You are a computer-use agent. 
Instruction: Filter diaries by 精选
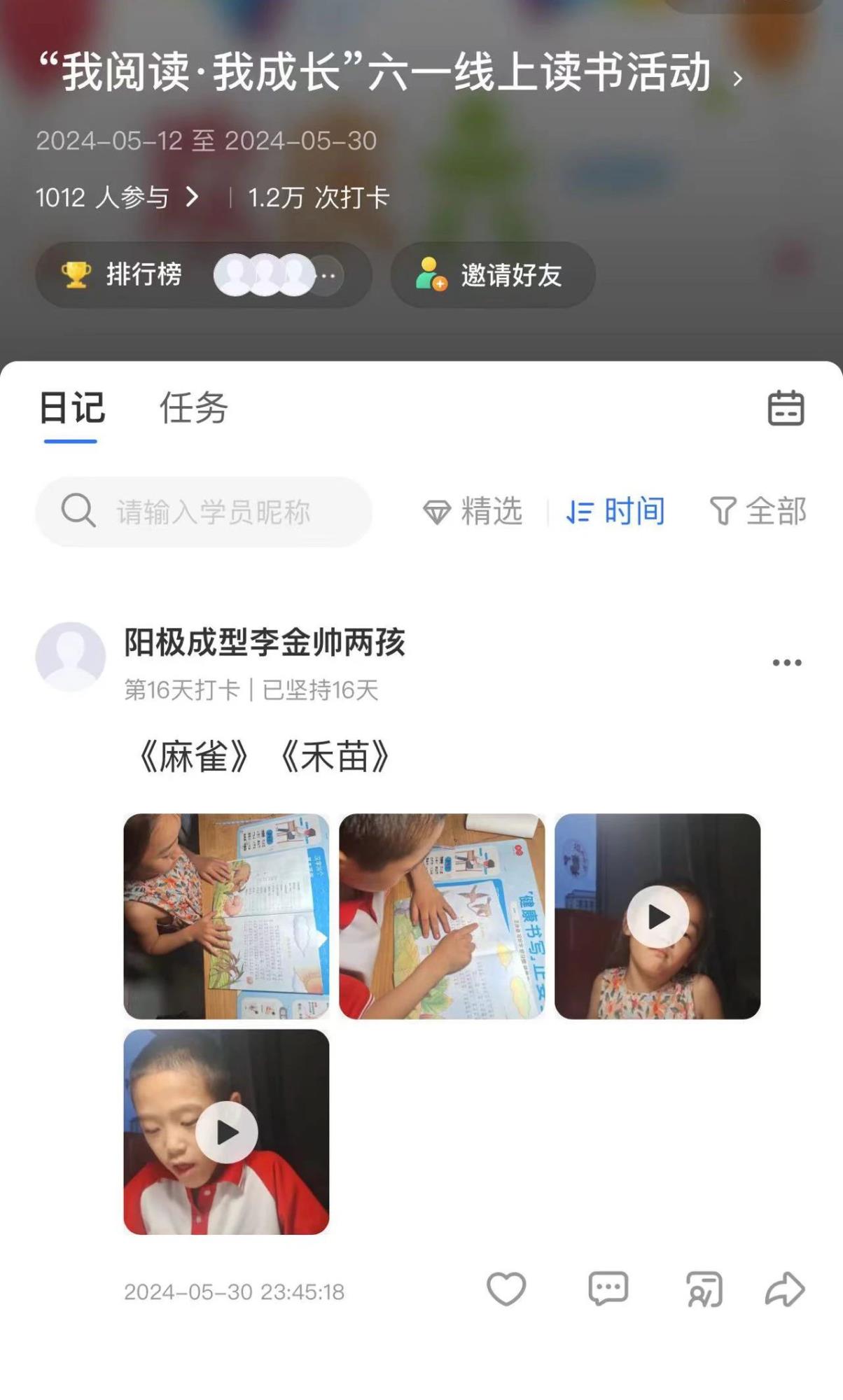473,512
